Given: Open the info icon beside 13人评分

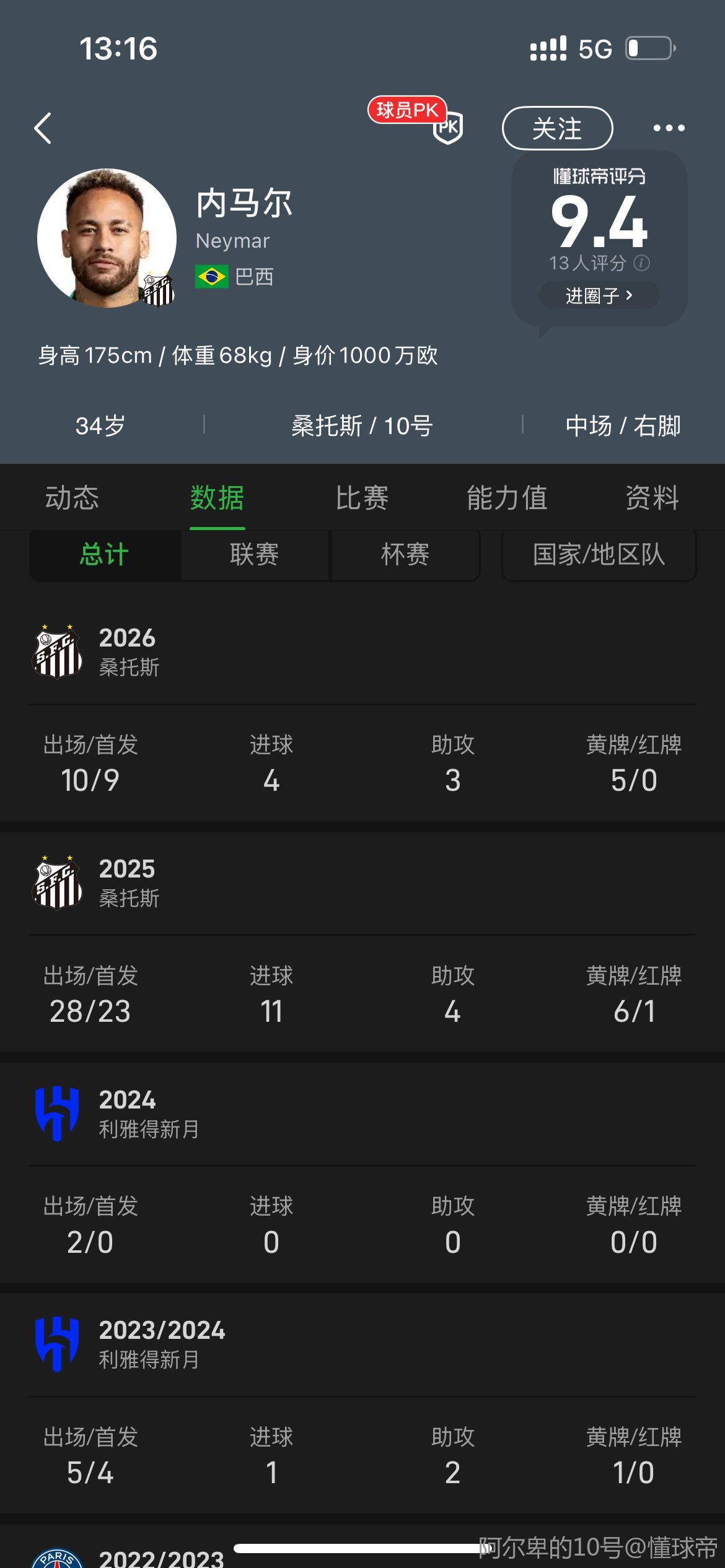Looking at the screenshot, I should (x=642, y=263).
